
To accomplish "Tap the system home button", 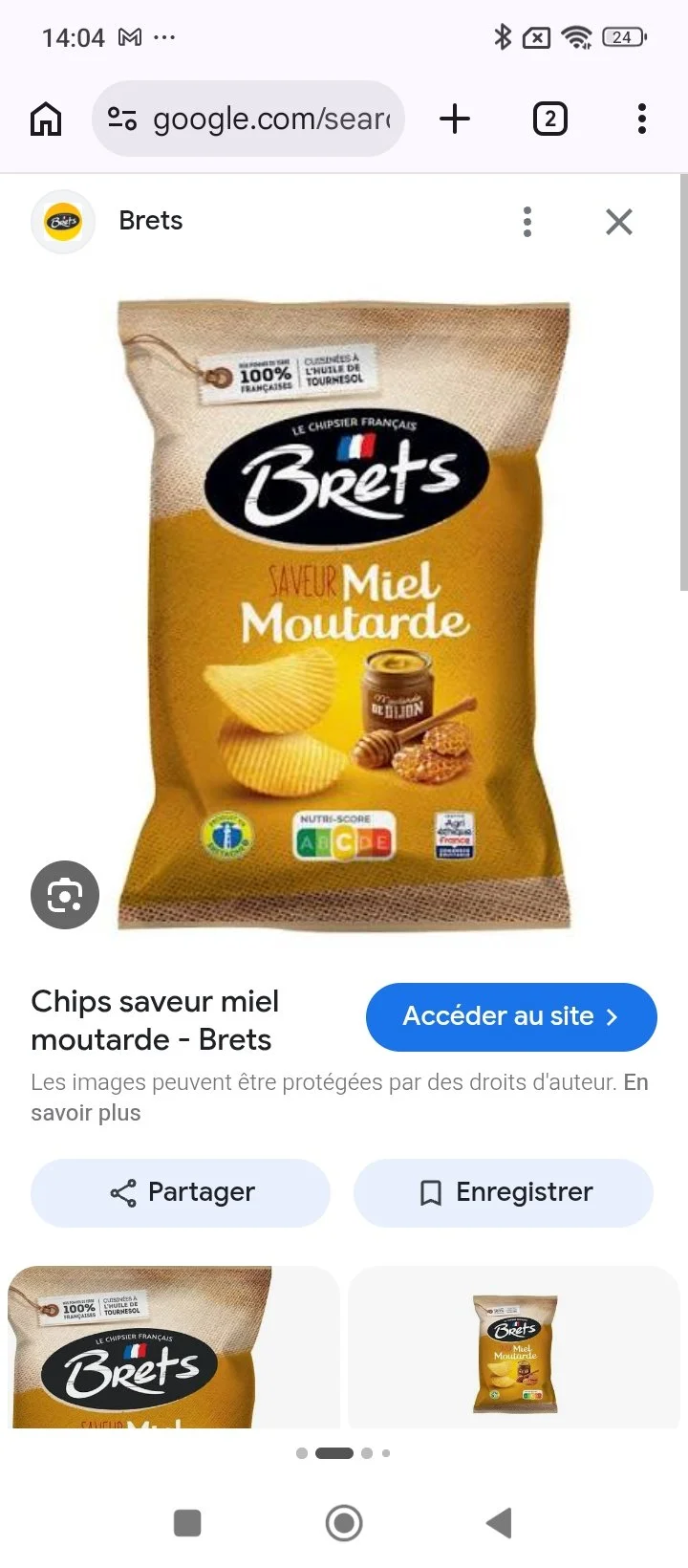I will coord(344,1523).
